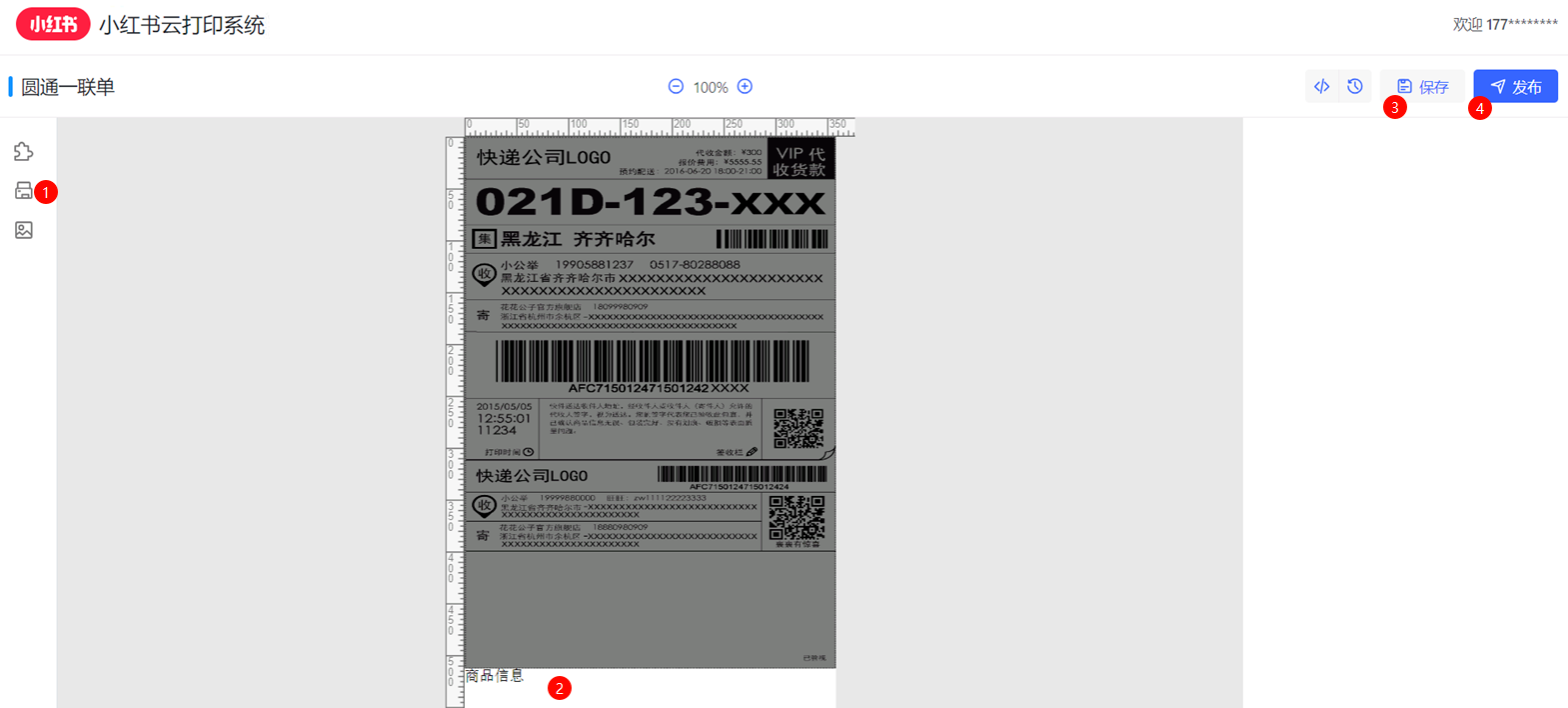Zoom in with the plus icon
Screen dimensions: 1568x708
pyautogui.click(x=745, y=87)
